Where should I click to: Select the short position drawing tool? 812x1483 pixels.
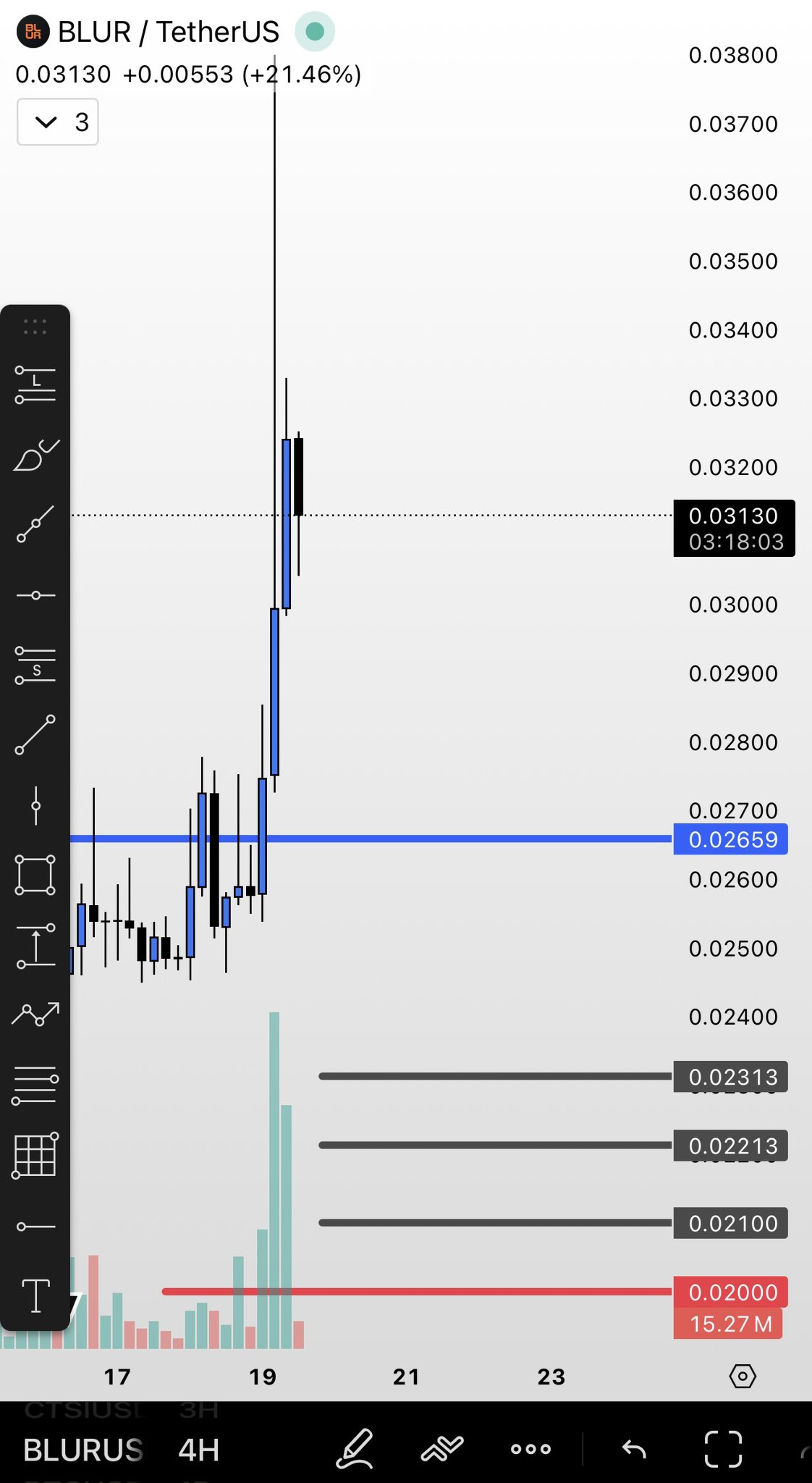pos(35,665)
